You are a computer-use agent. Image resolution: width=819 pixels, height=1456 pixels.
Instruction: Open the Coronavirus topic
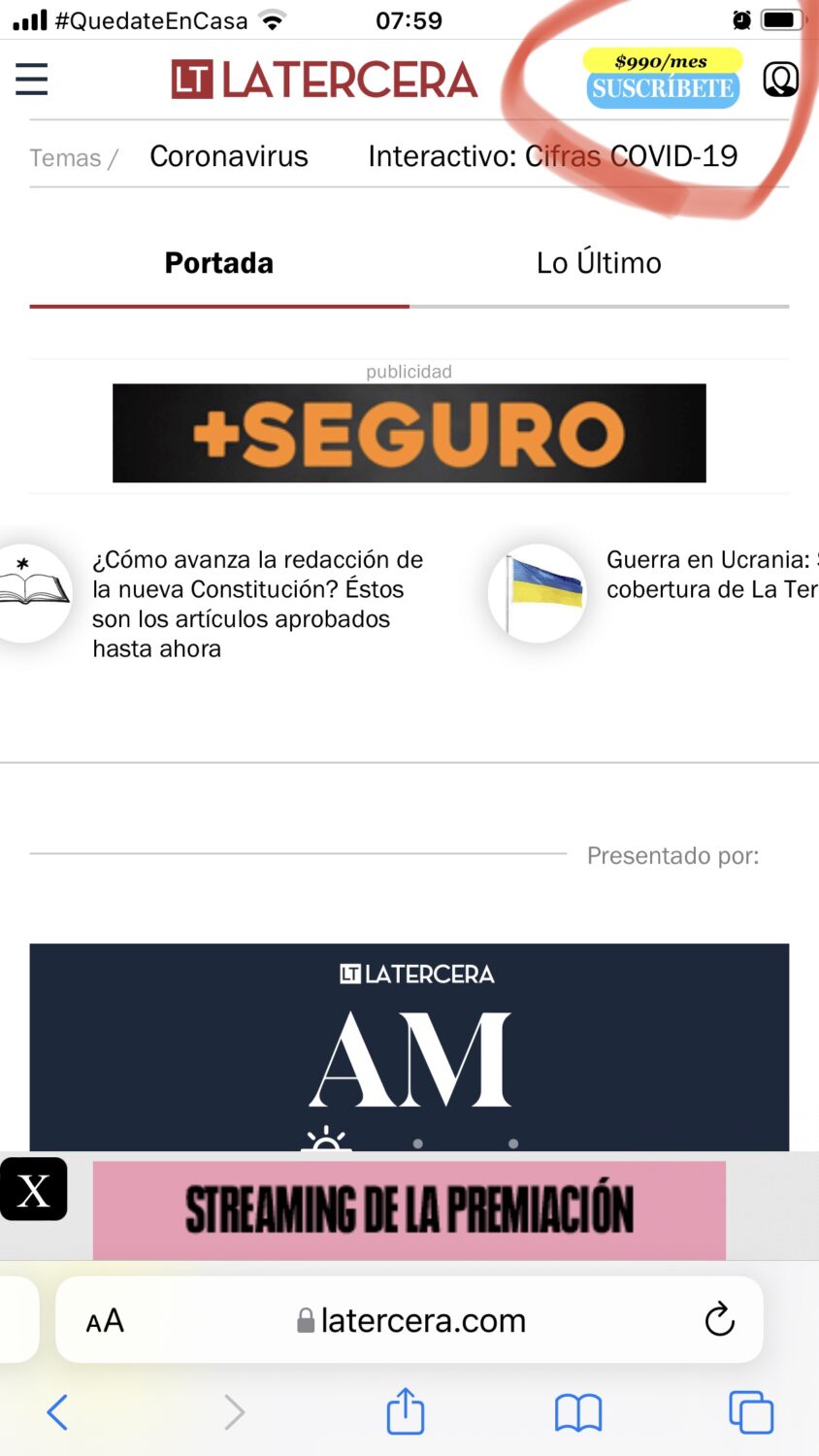click(x=229, y=156)
